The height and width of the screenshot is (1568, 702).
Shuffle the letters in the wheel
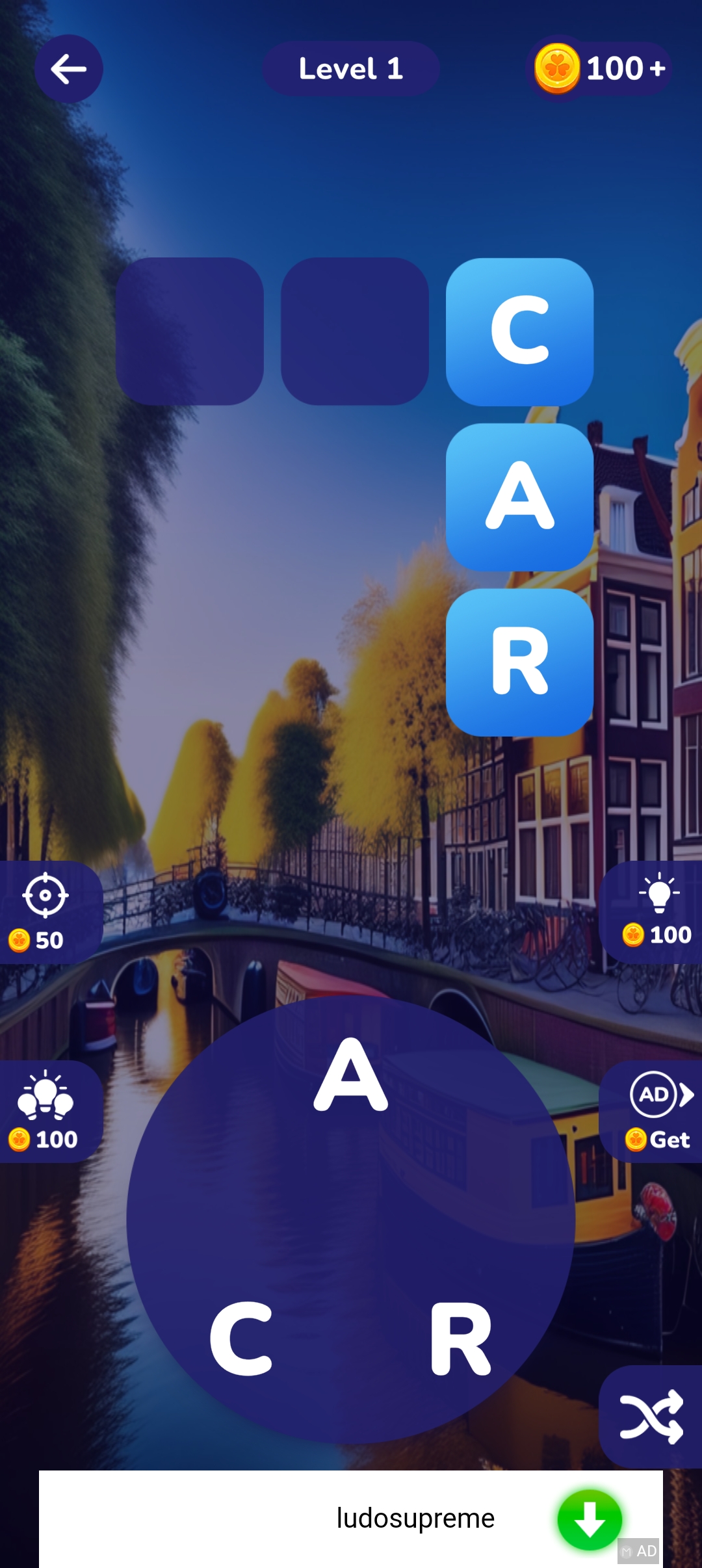coord(651,1417)
